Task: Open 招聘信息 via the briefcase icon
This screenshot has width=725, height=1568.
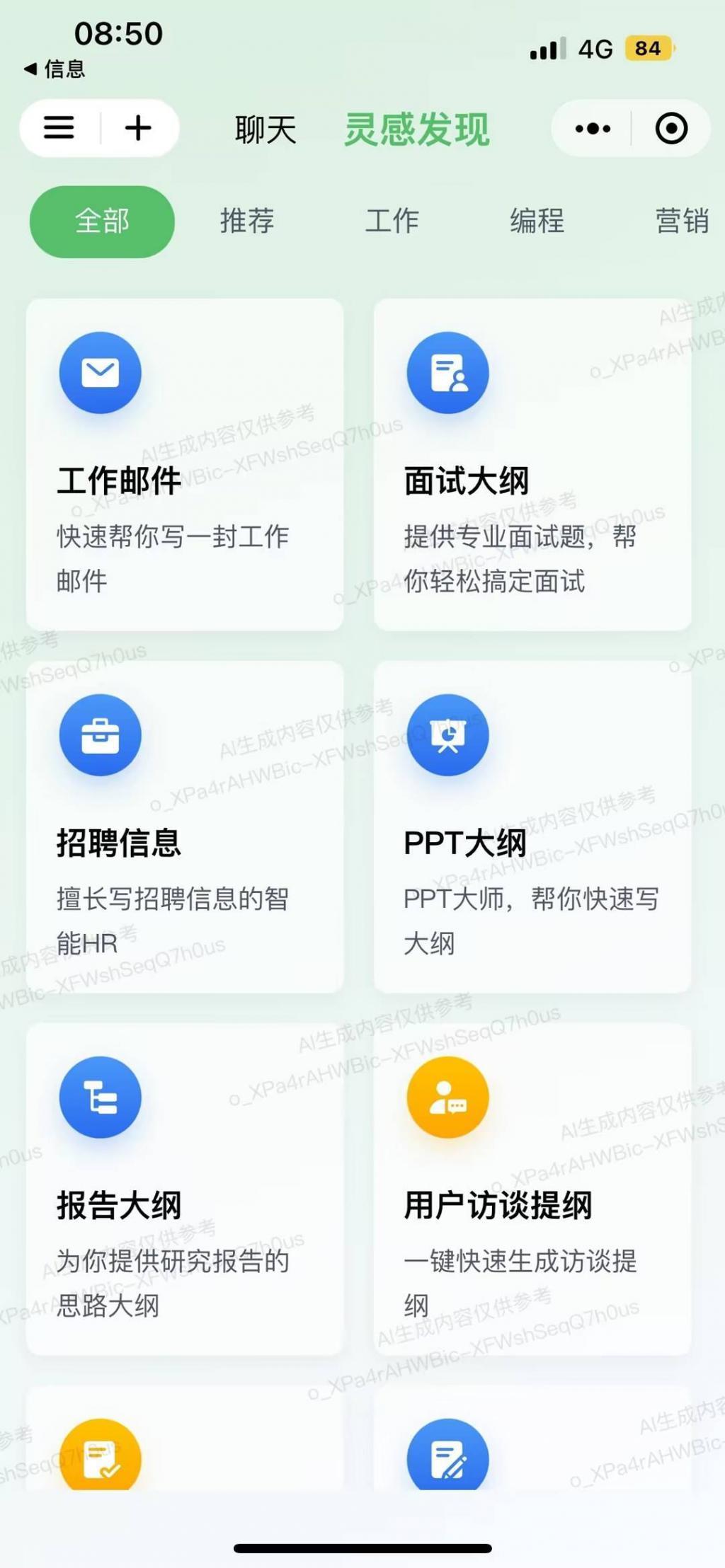Action: tap(101, 735)
